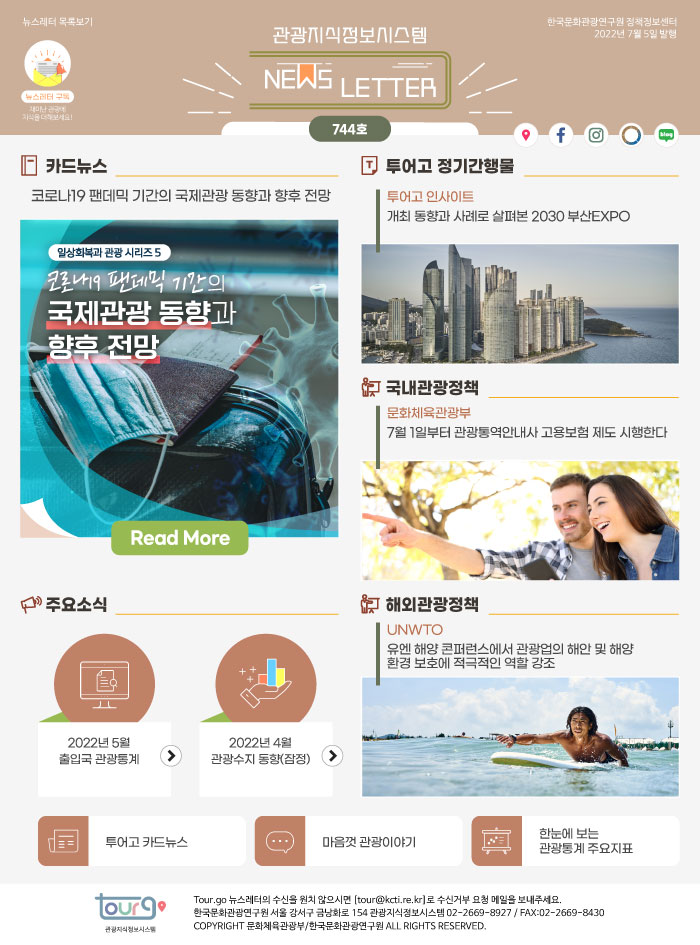
Task: Open the blog icon
Action: click(666, 135)
